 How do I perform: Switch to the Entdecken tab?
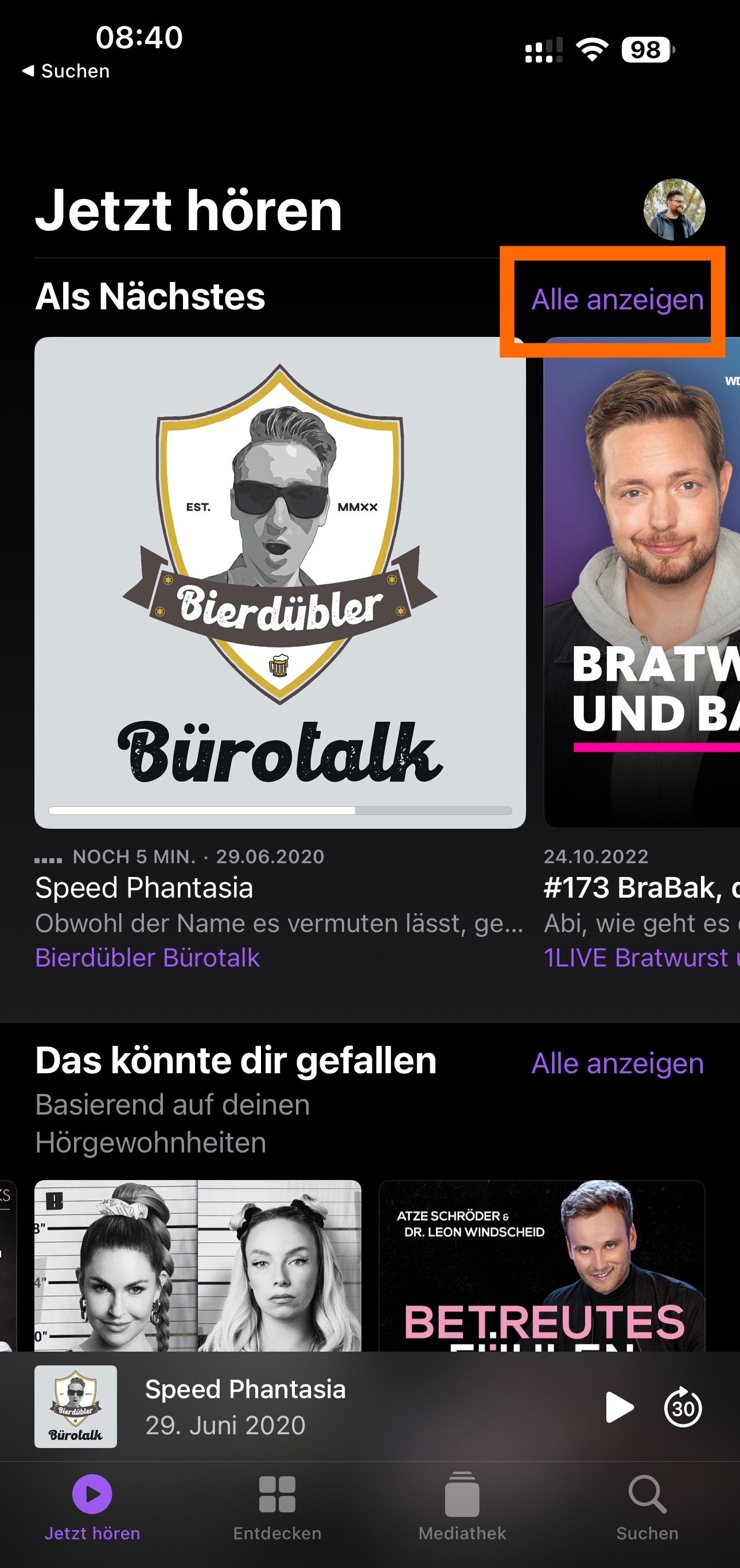(277, 1506)
